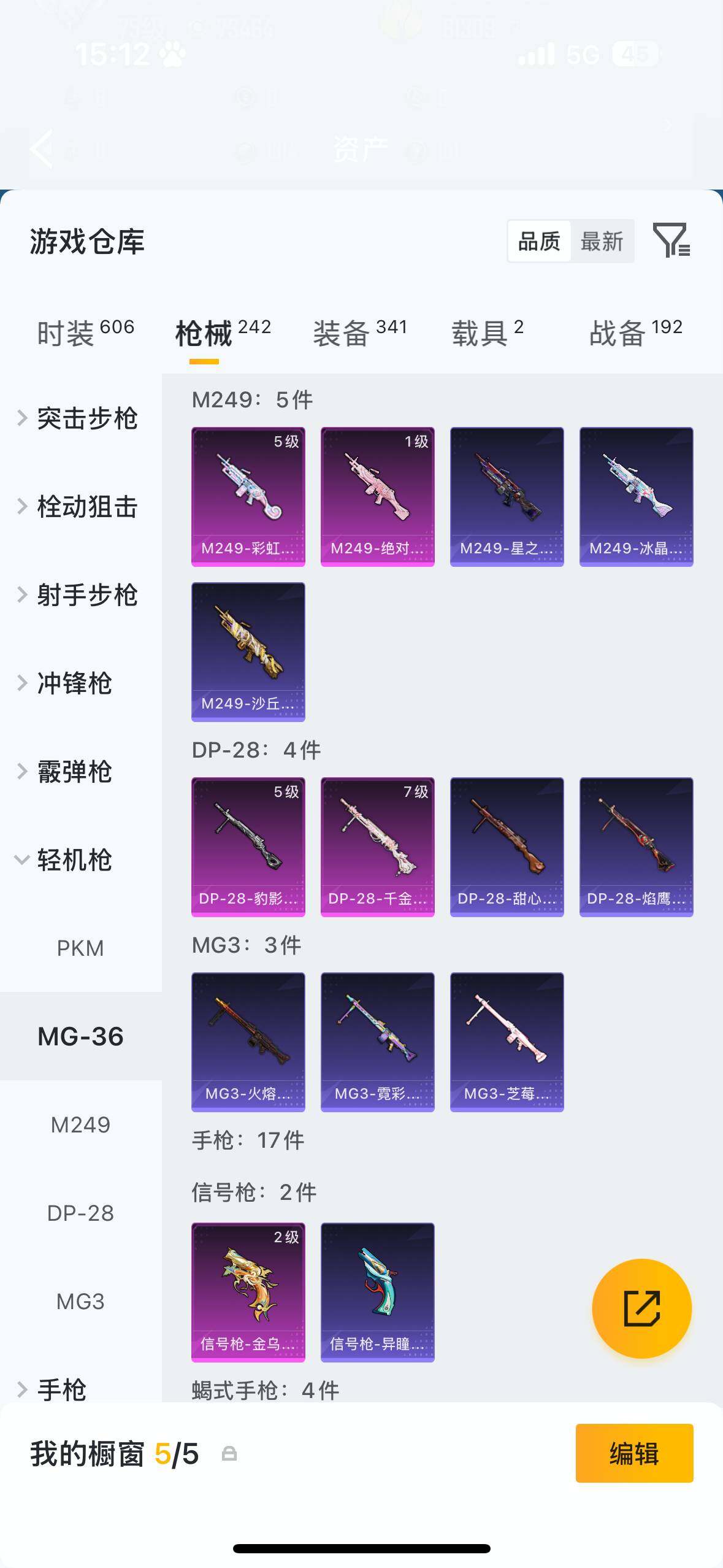Open the M249-沙丘 skin card
The height and width of the screenshot is (1568, 723).
coord(248,652)
